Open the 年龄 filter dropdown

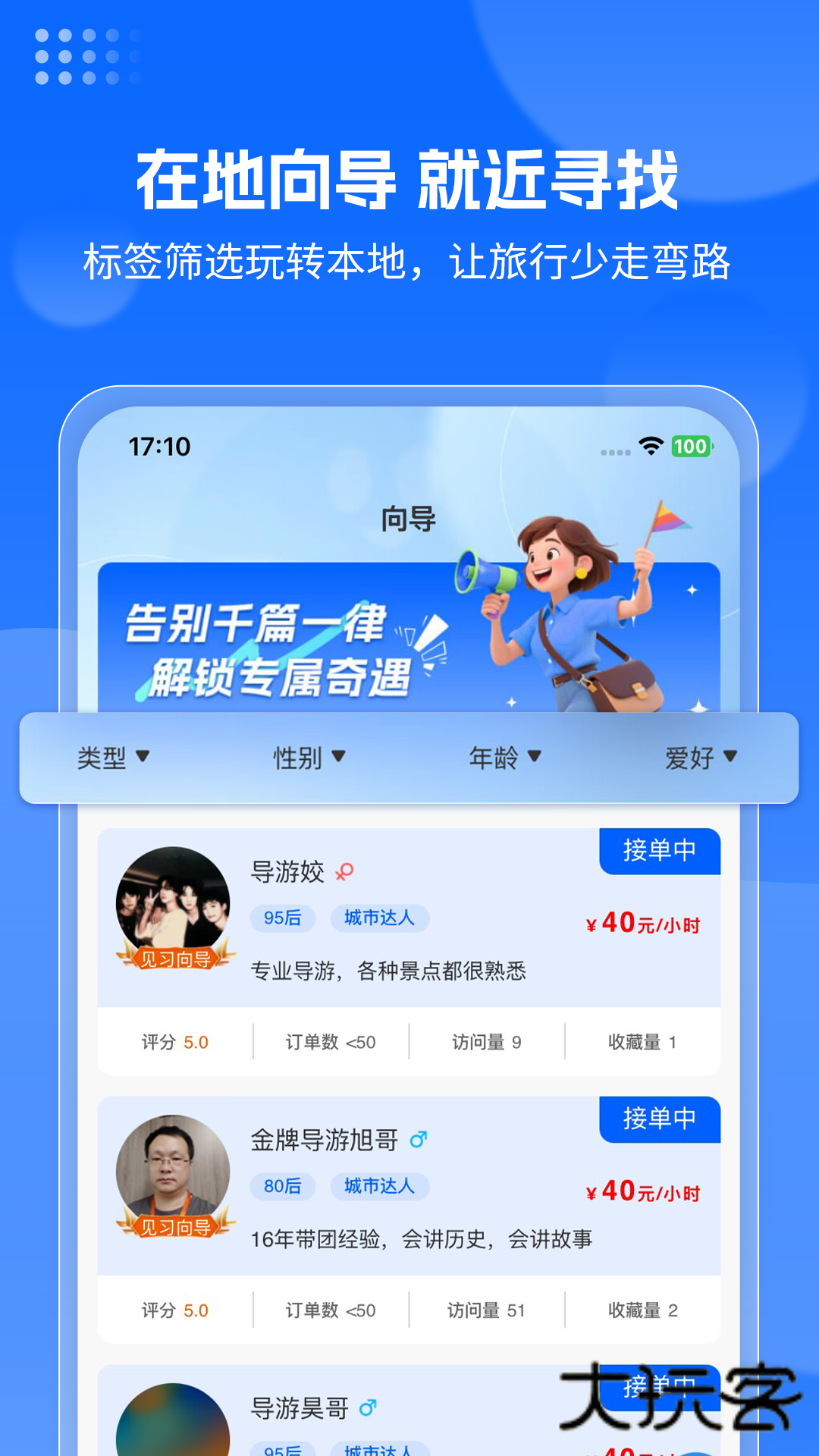[505, 756]
